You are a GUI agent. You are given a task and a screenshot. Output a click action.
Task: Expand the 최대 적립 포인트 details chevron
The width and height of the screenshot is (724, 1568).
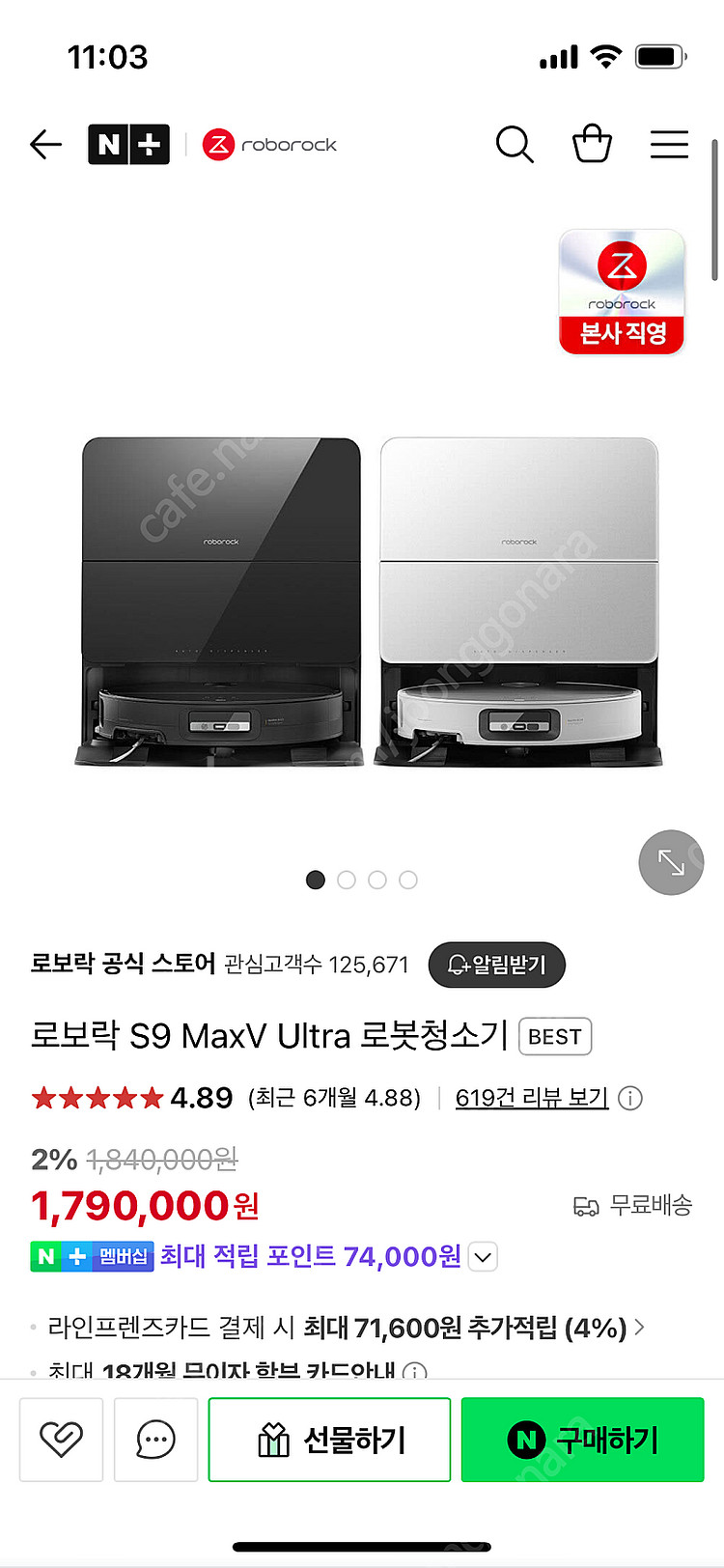(482, 1256)
